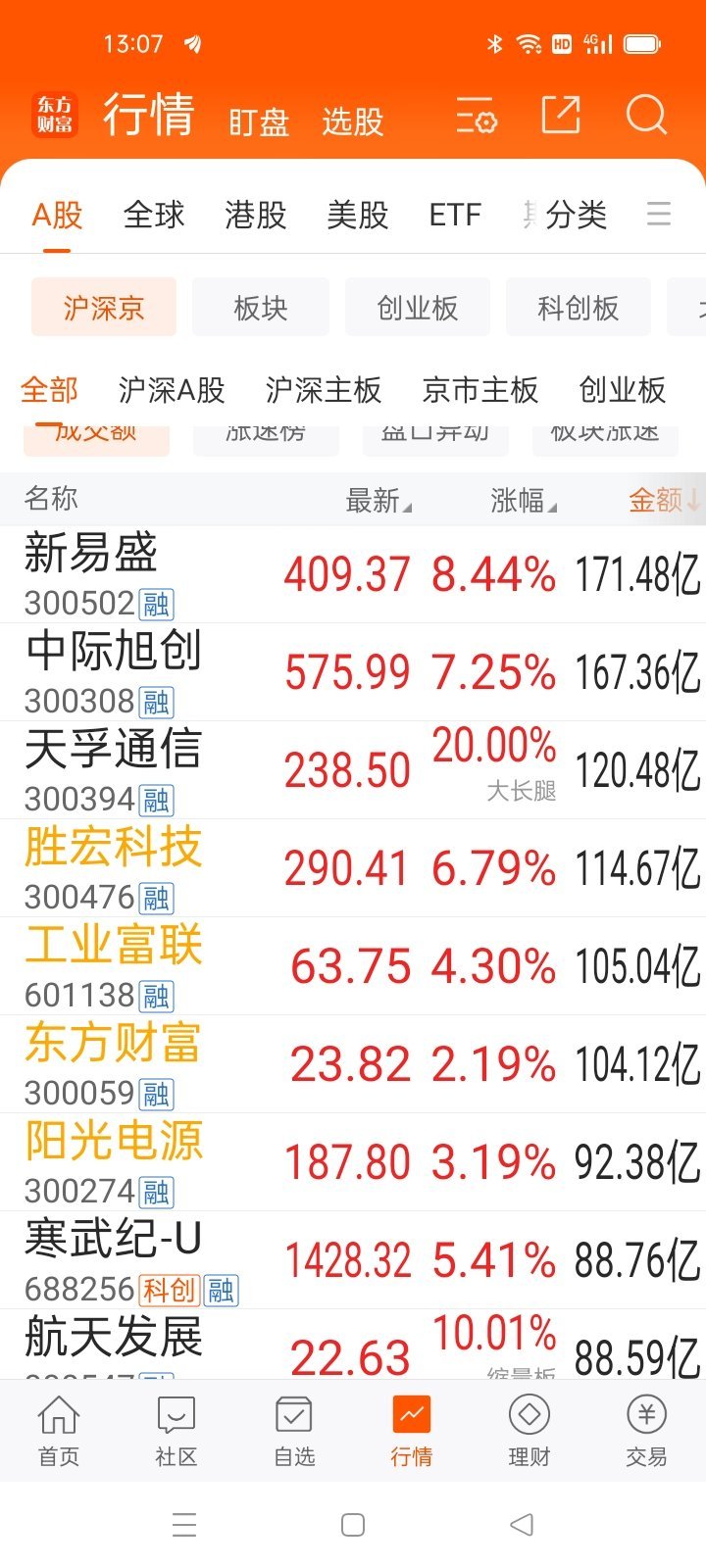Open 盯盘 monitoring feature
Screen dimensions: 706x1568
(x=258, y=121)
